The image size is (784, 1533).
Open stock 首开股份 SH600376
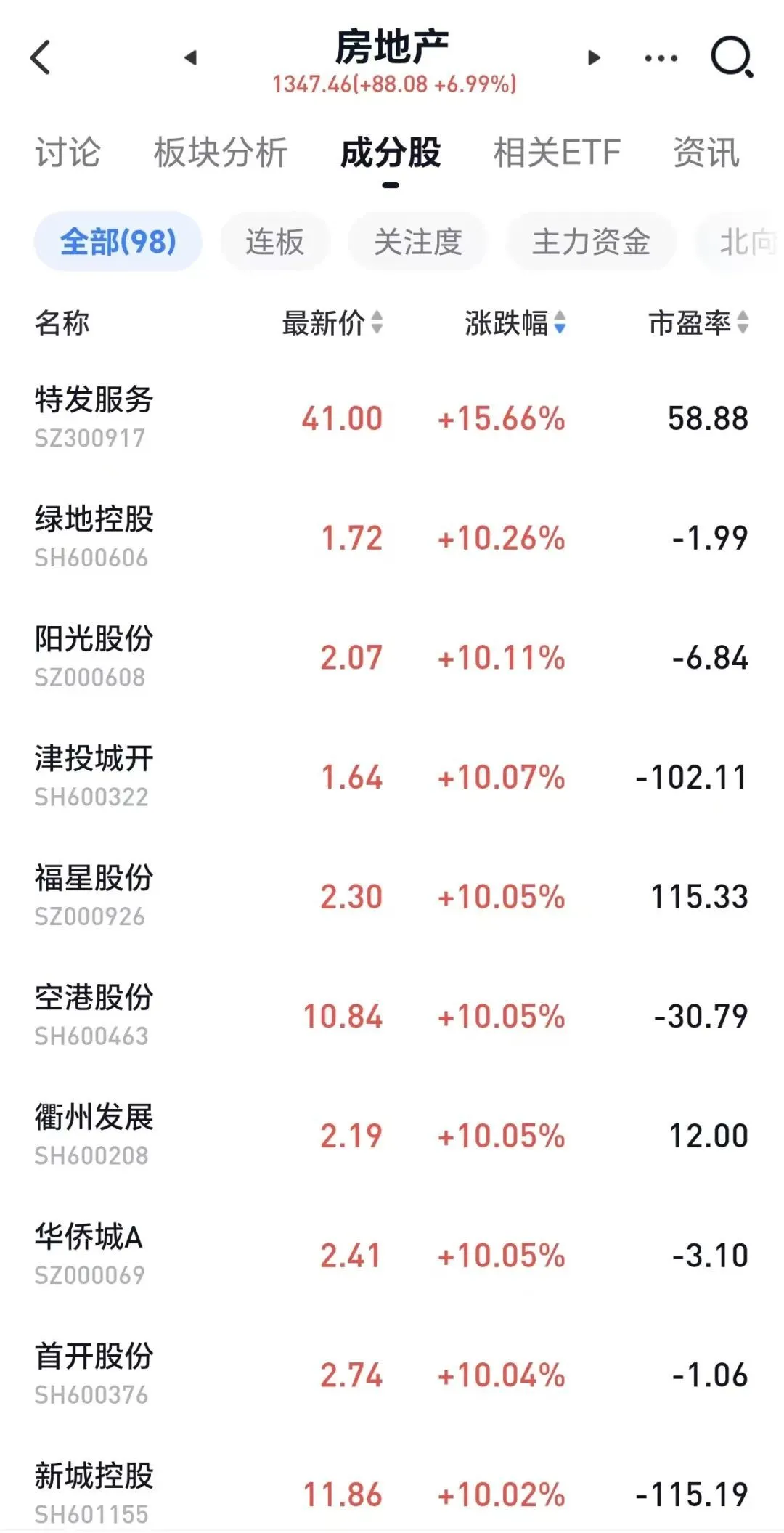[392, 1375]
